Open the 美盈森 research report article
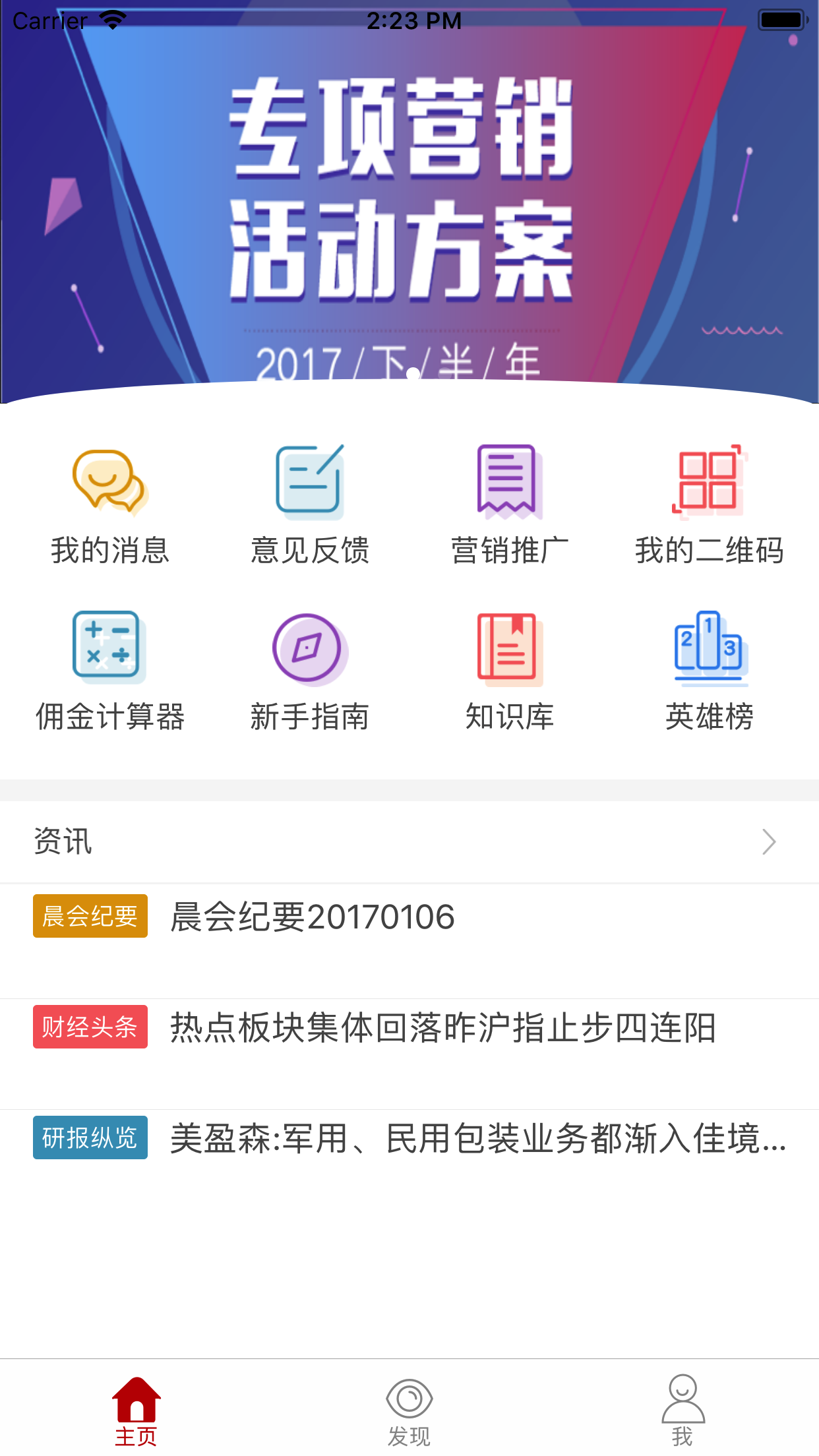819x1456 pixels. pos(409,1137)
